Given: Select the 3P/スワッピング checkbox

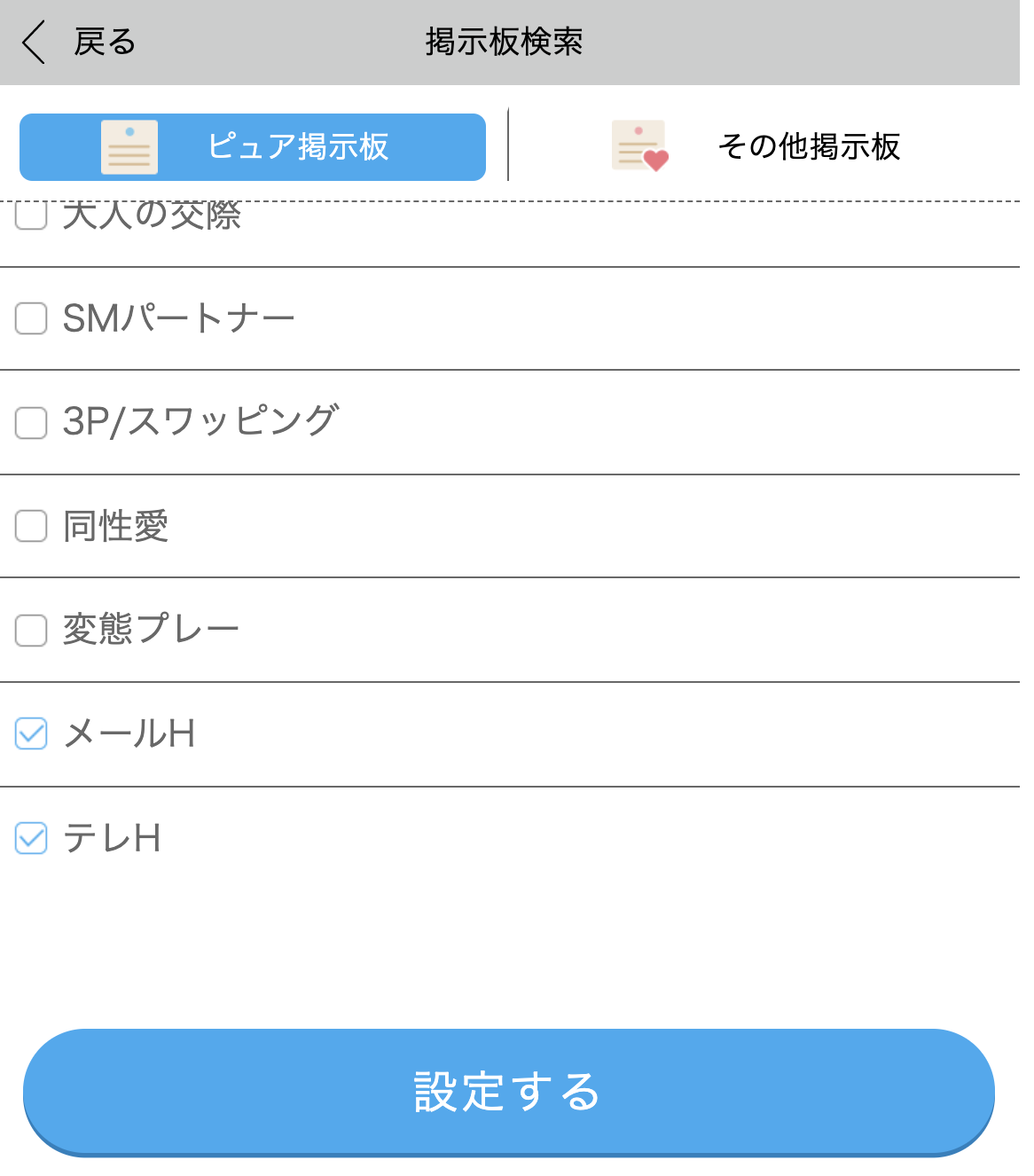Looking at the screenshot, I should coord(31,423).
